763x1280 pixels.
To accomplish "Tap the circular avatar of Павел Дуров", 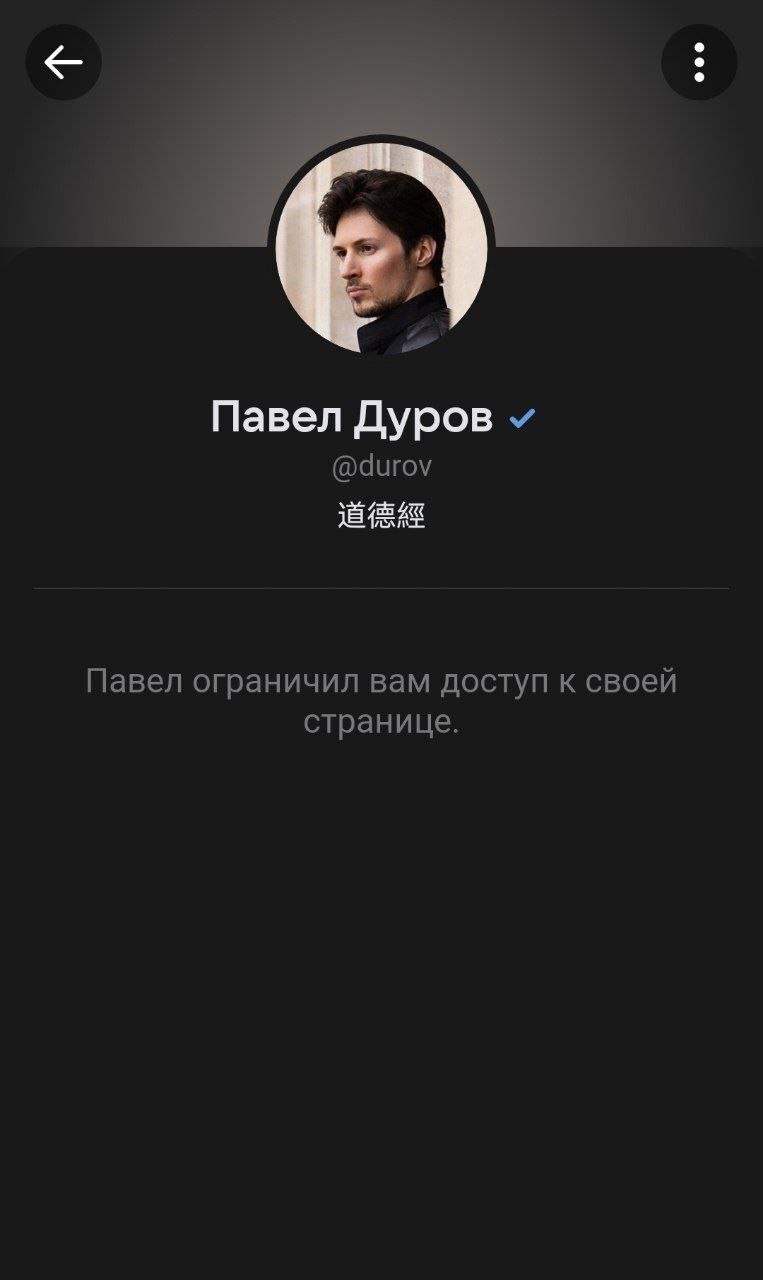I will click(x=381, y=248).
